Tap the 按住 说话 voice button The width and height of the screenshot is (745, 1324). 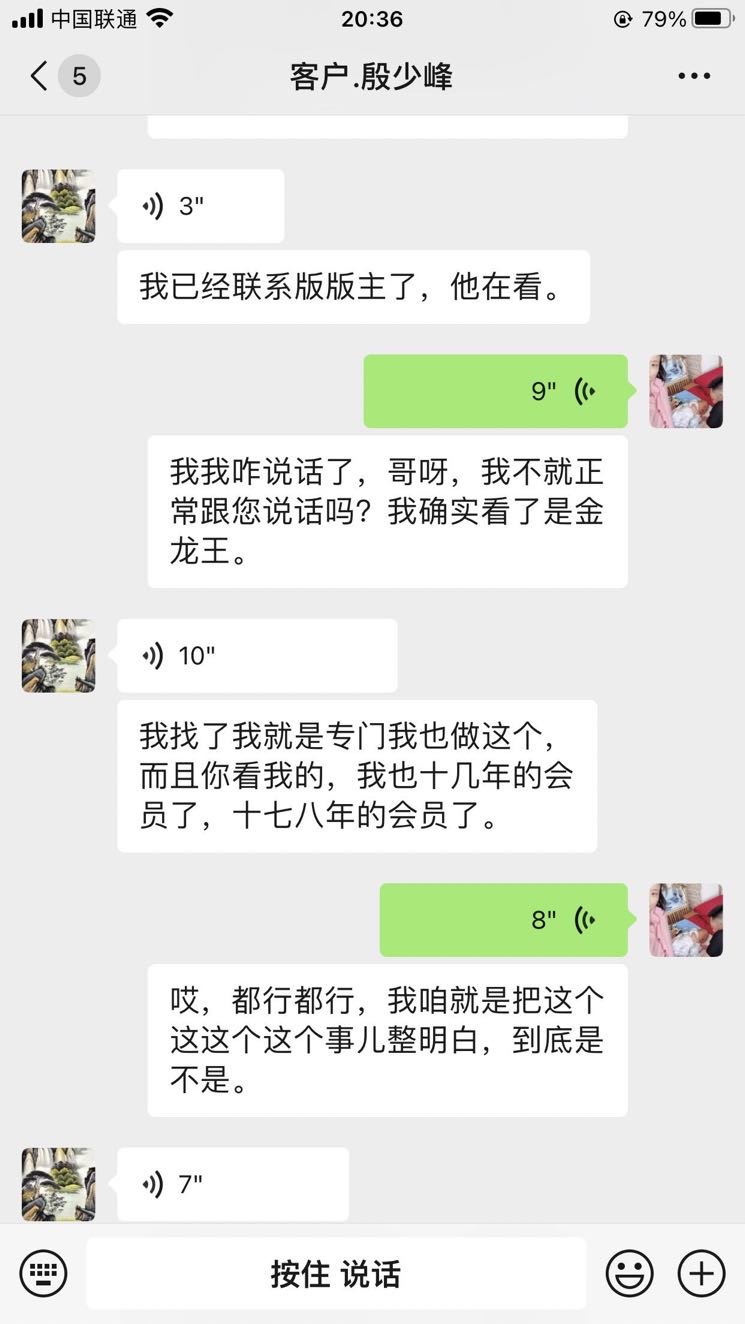point(335,1274)
